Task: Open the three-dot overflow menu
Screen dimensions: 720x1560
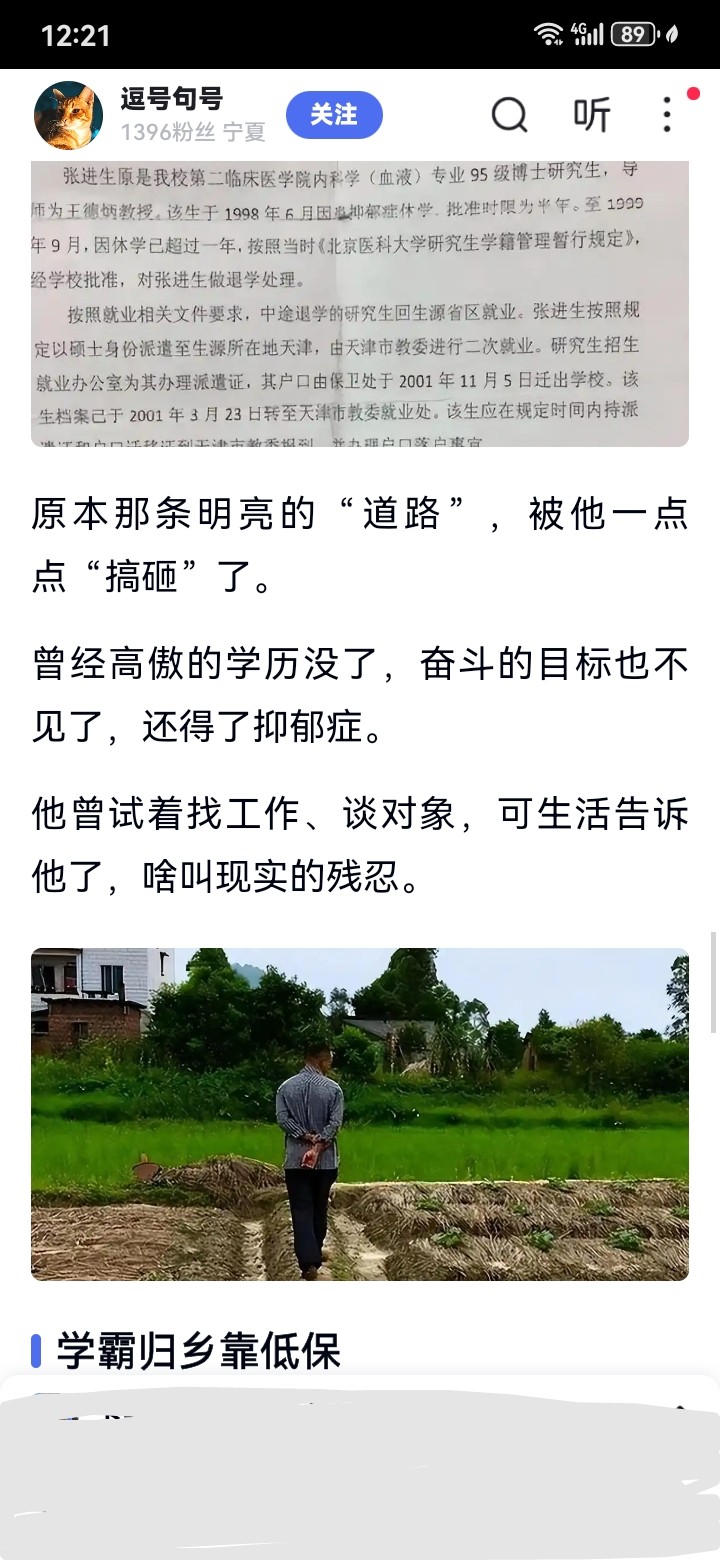Action: [x=667, y=116]
